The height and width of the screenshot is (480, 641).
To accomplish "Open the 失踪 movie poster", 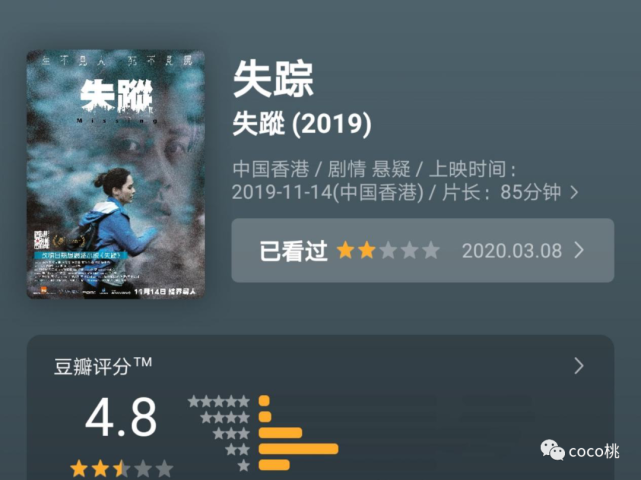I will tap(115, 174).
